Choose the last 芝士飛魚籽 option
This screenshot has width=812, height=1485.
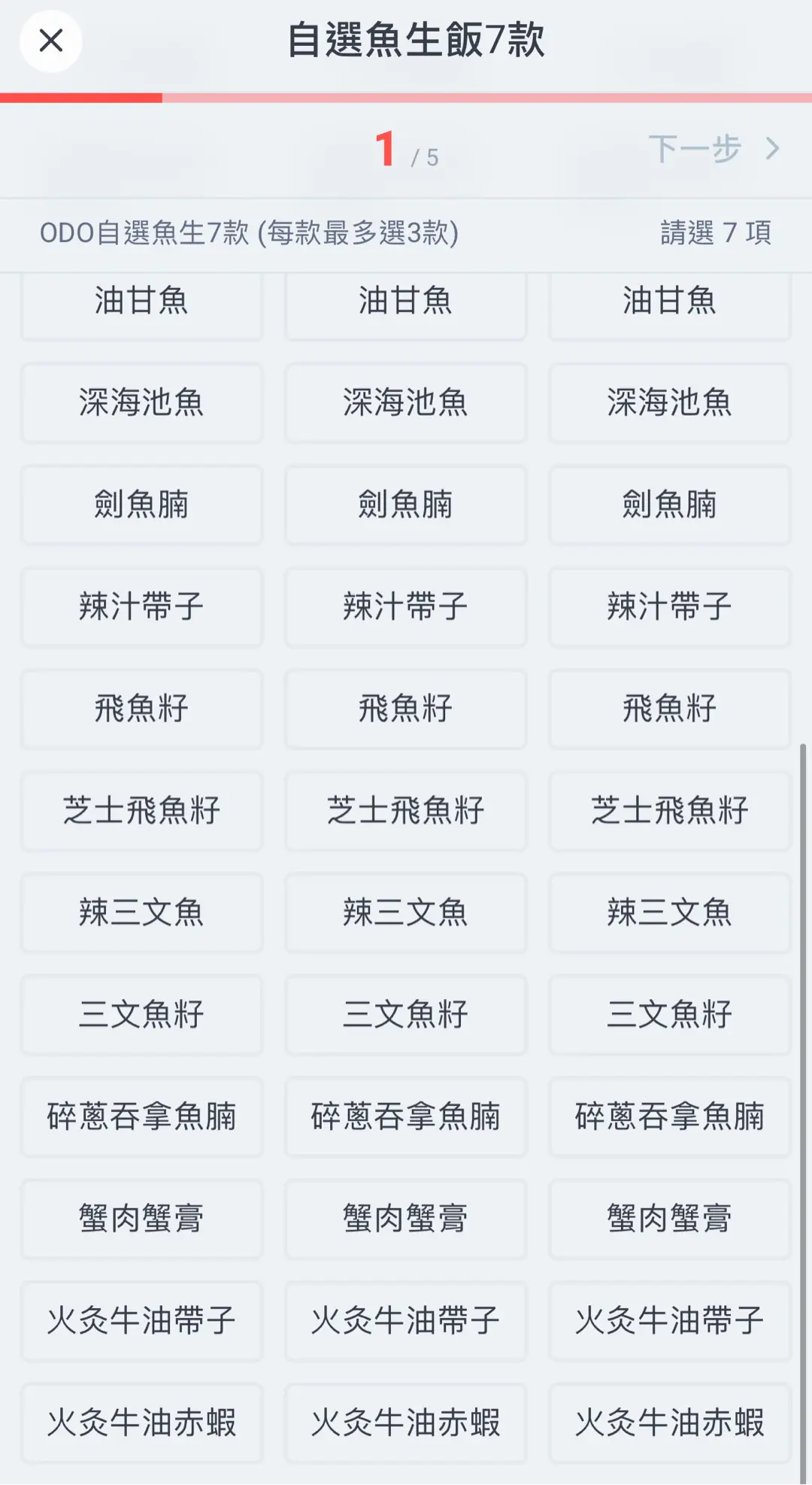pyautogui.click(x=669, y=811)
